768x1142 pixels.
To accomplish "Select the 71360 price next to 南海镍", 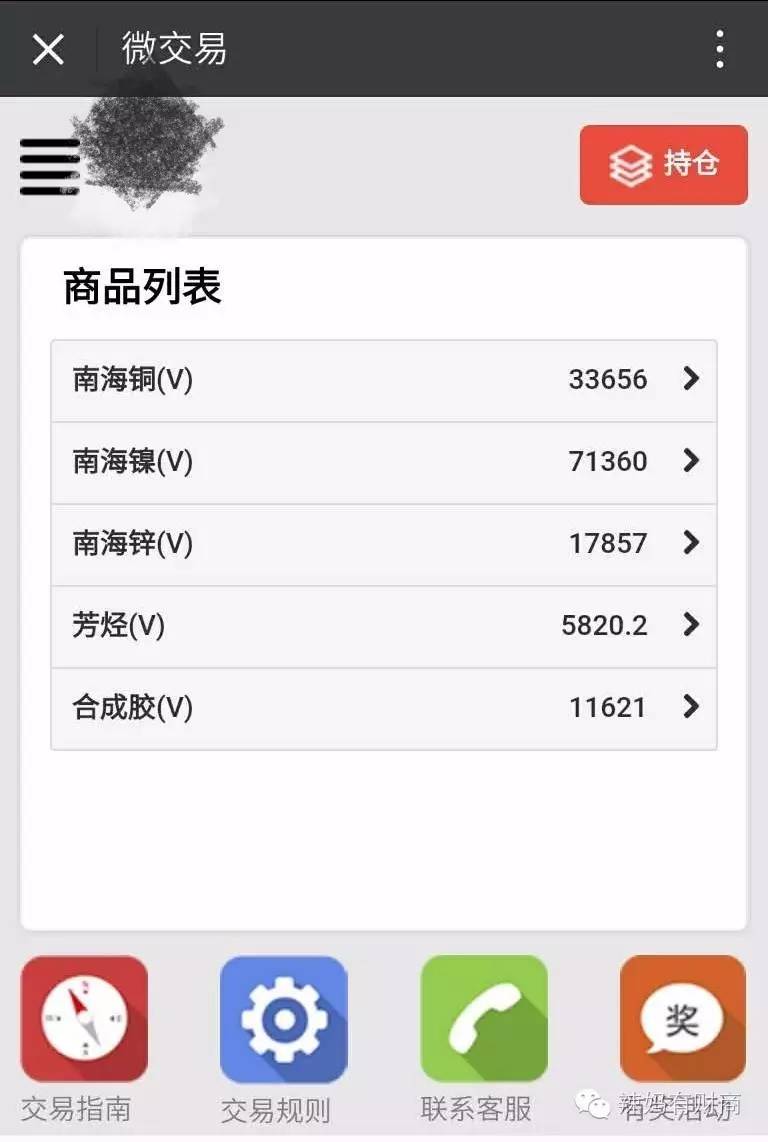I will (606, 462).
